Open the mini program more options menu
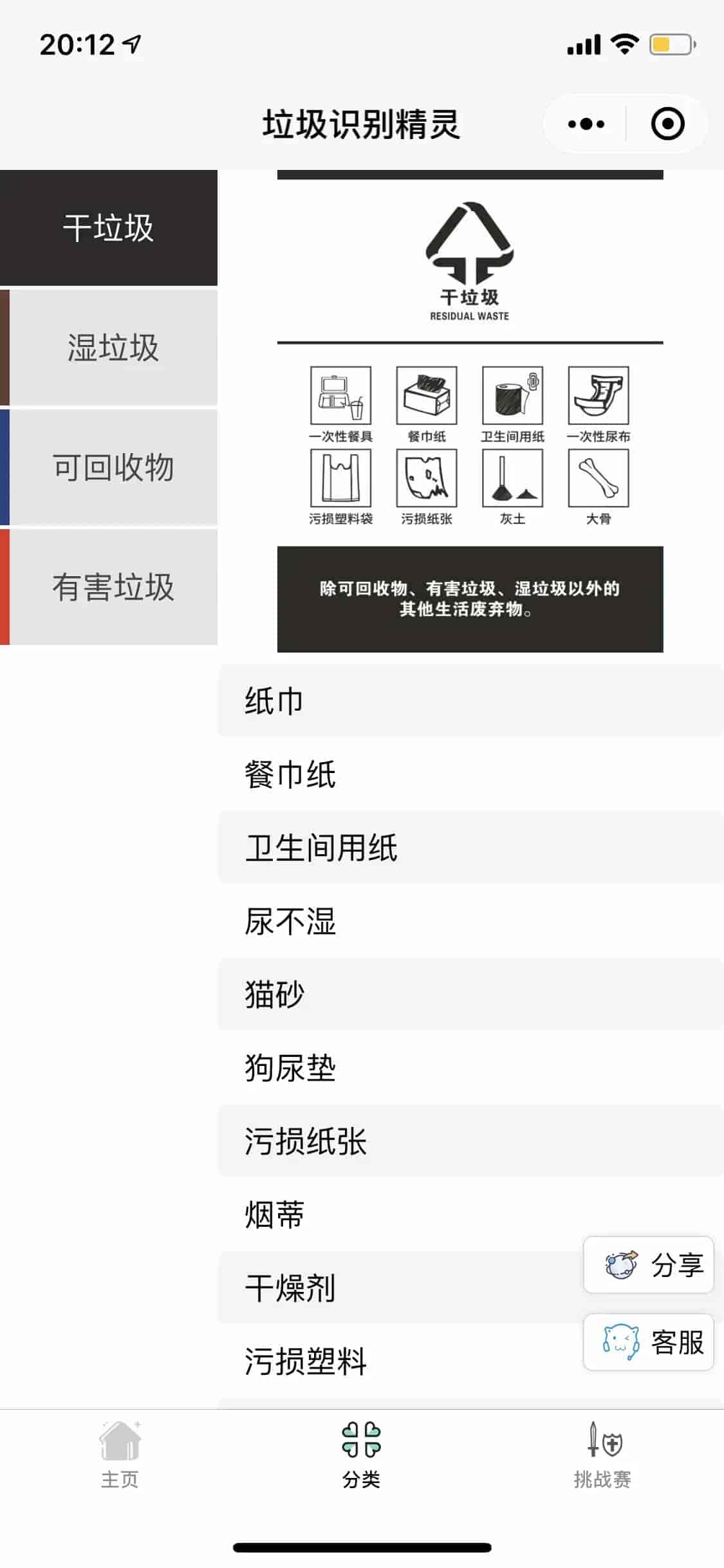The width and height of the screenshot is (724, 1568). tap(586, 124)
